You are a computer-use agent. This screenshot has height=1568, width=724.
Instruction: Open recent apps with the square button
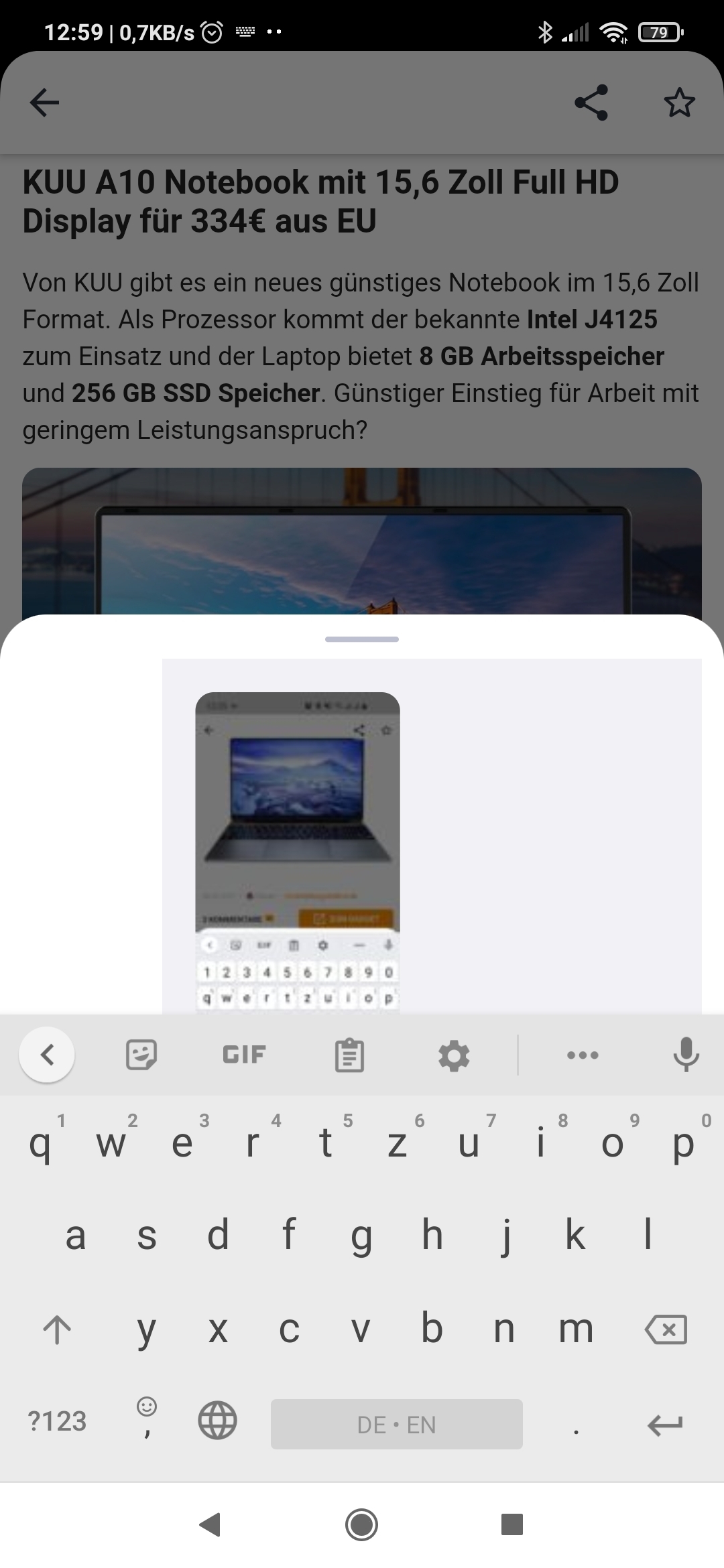[x=512, y=1524]
